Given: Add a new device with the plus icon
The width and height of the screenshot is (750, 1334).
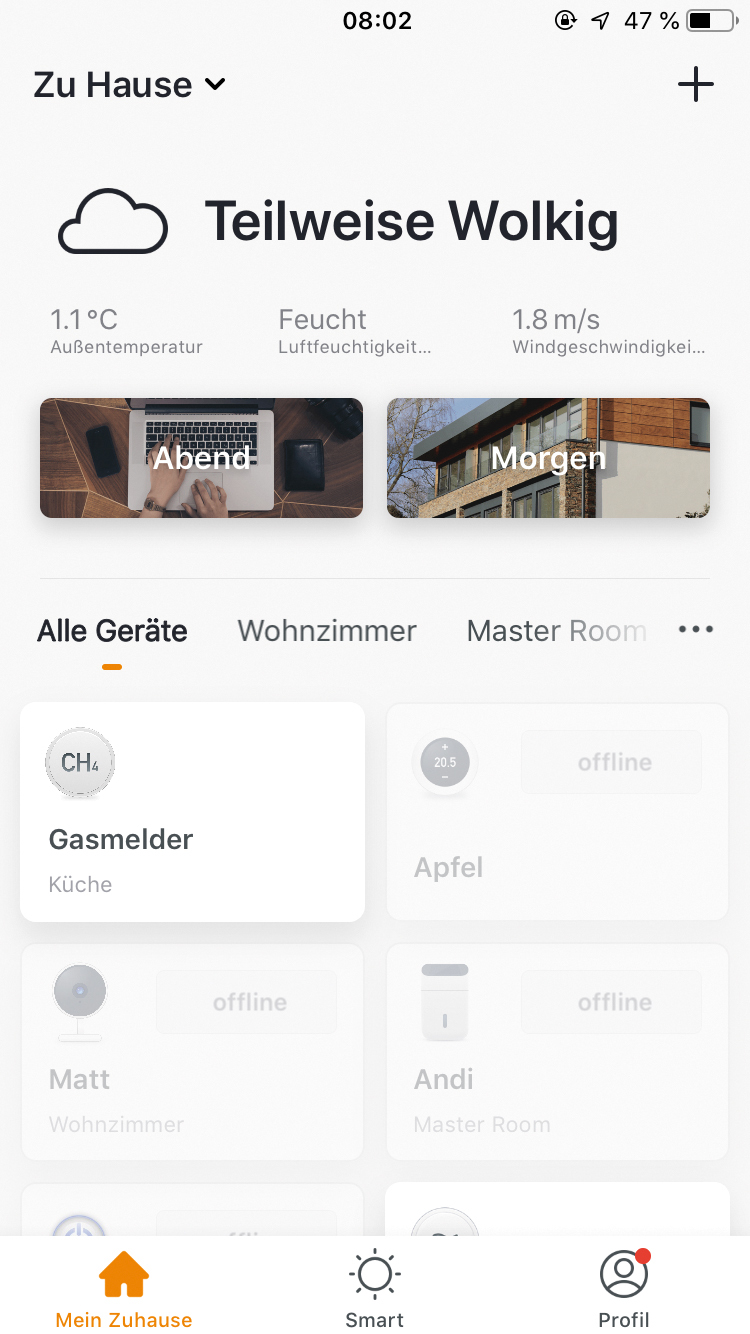Looking at the screenshot, I should (x=695, y=85).
